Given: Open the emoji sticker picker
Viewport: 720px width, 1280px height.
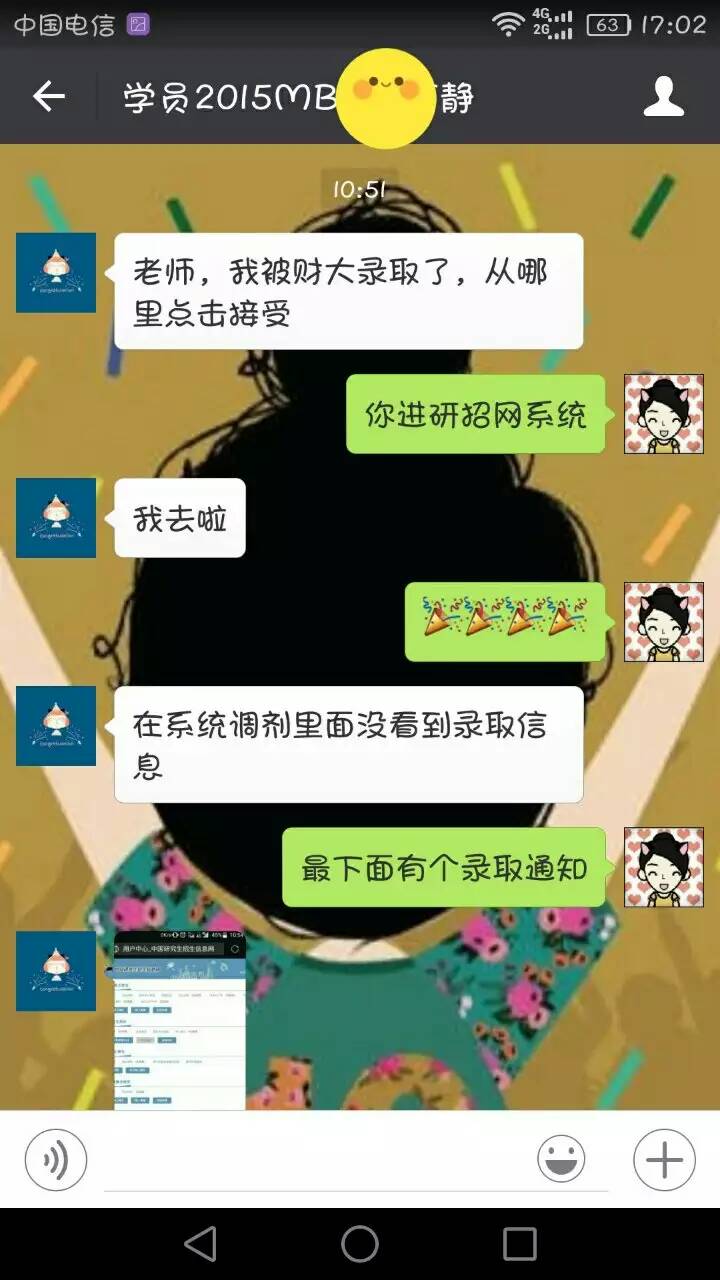Looking at the screenshot, I should coord(561,1160).
